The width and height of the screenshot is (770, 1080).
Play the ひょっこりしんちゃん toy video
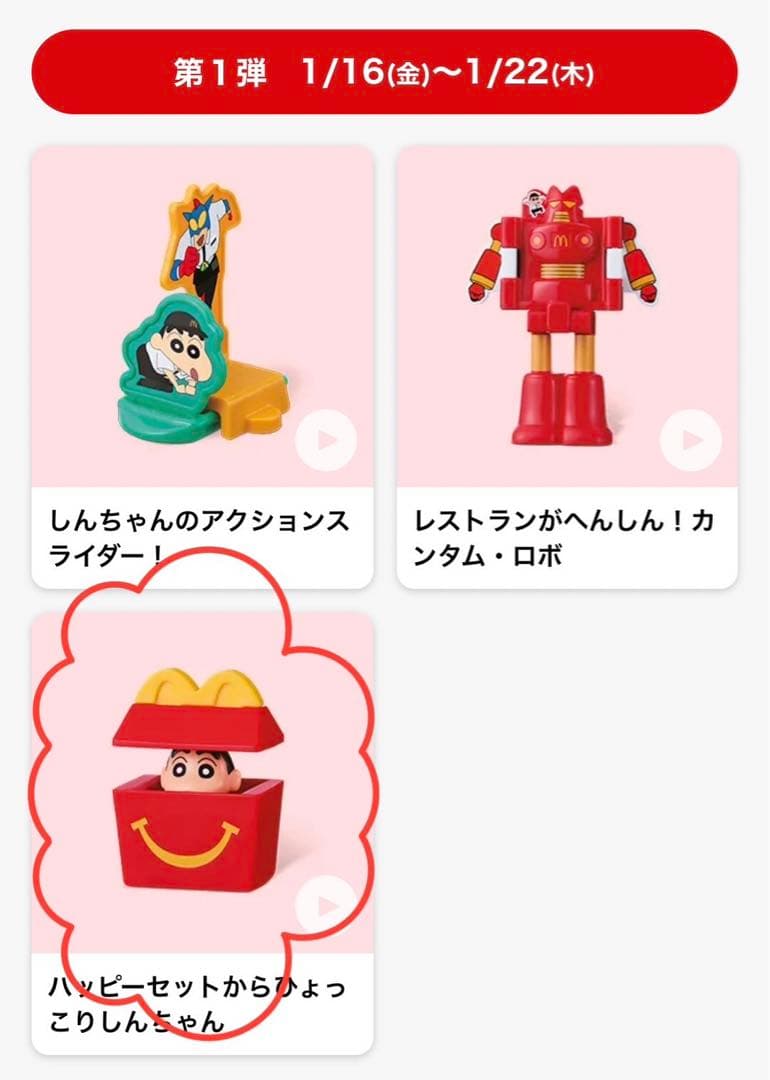coord(326,906)
